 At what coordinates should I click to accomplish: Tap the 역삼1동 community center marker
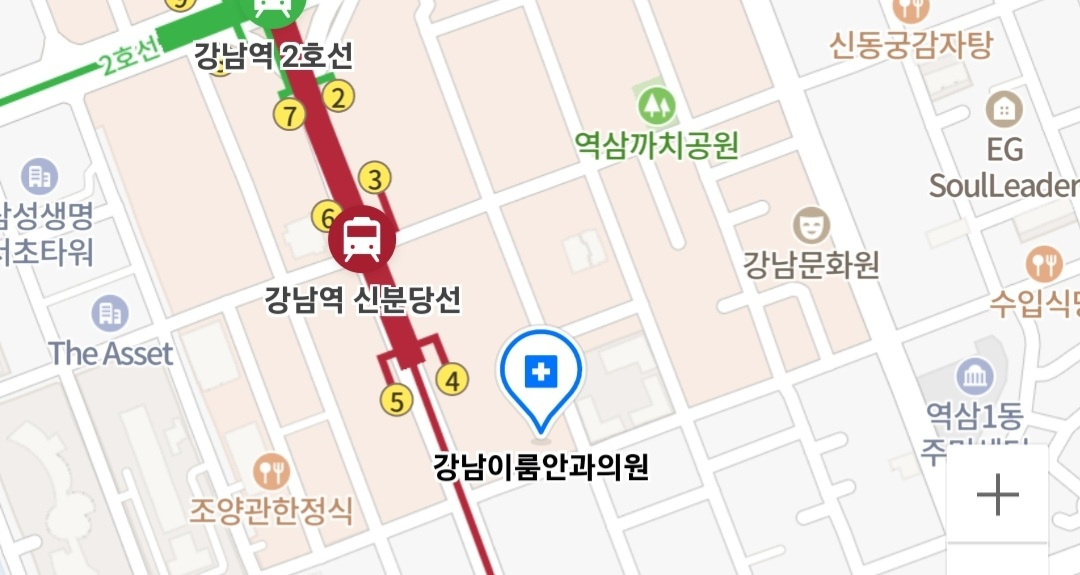coord(975,377)
